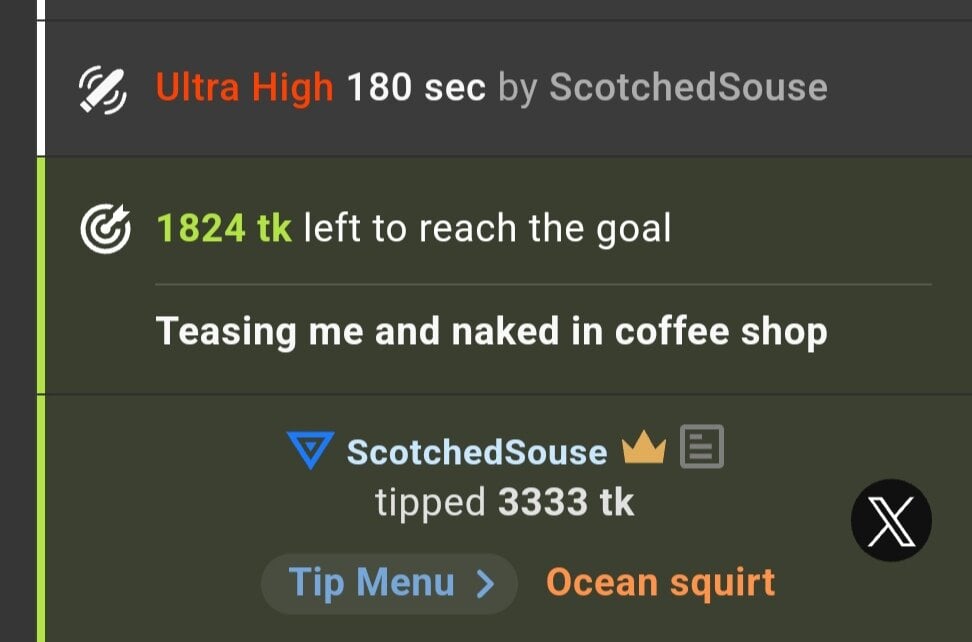The width and height of the screenshot is (972, 642).
Task: Open the Tip Menu chip
Action: click(x=389, y=583)
